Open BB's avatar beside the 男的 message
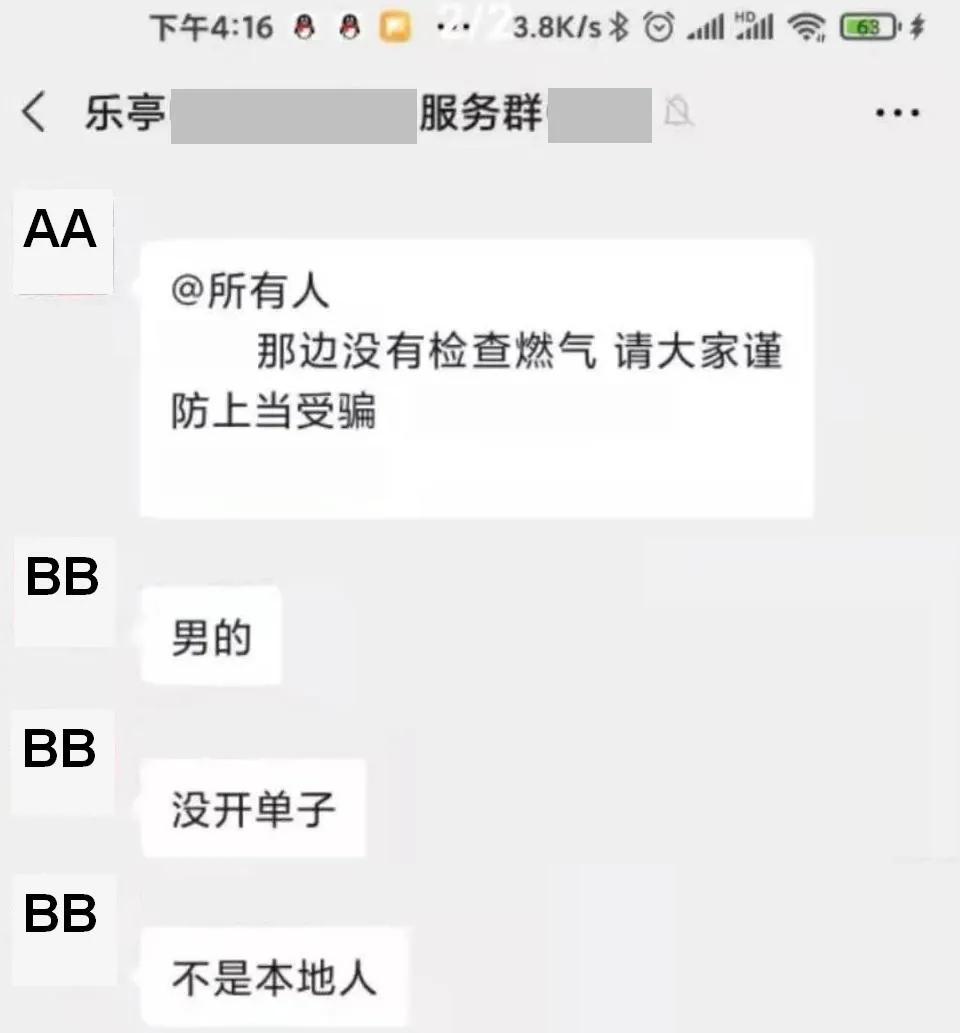Image resolution: width=960 pixels, height=1033 pixels. [x=63, y=590]
